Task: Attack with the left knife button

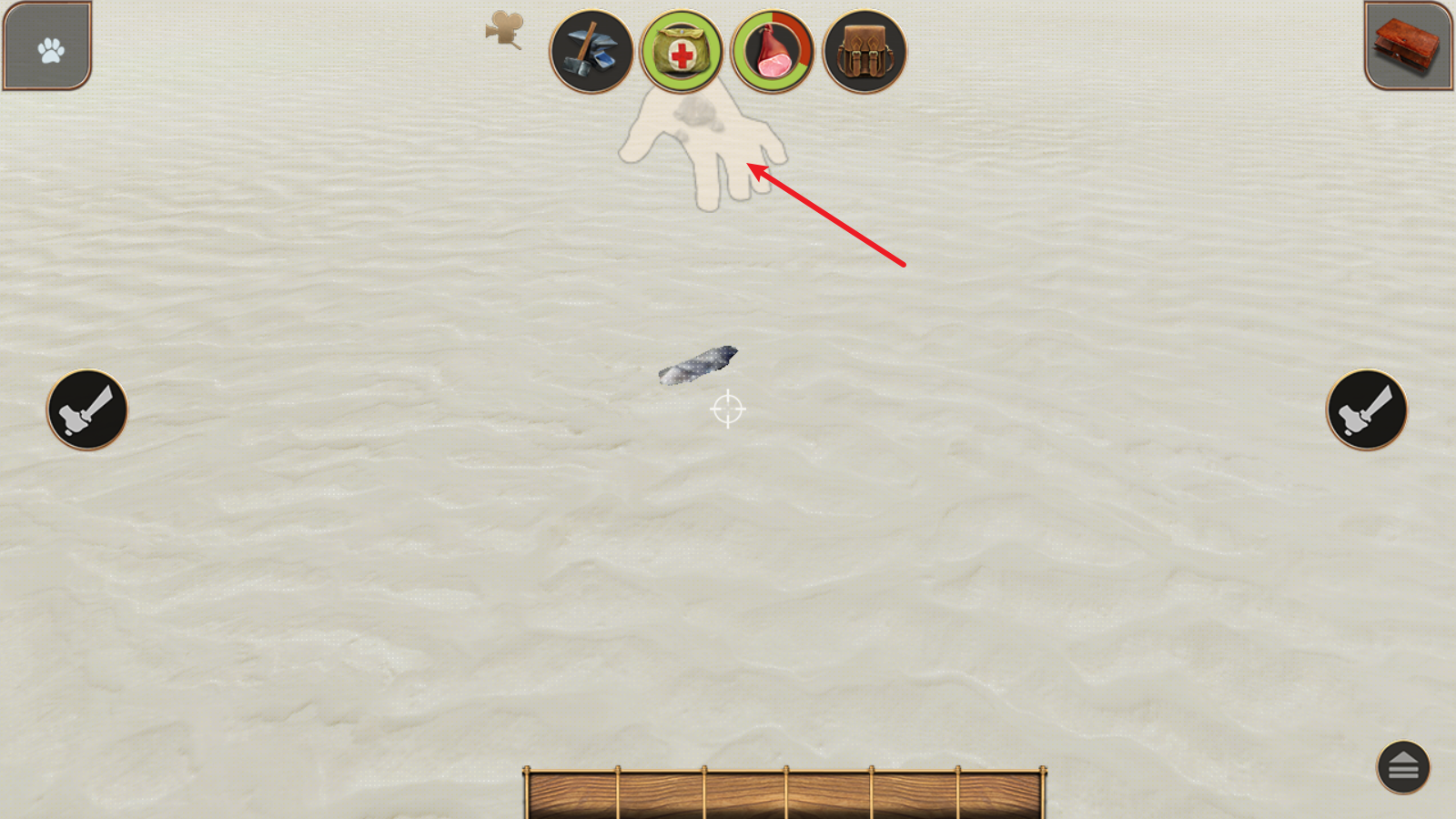Action: point(87,409)
